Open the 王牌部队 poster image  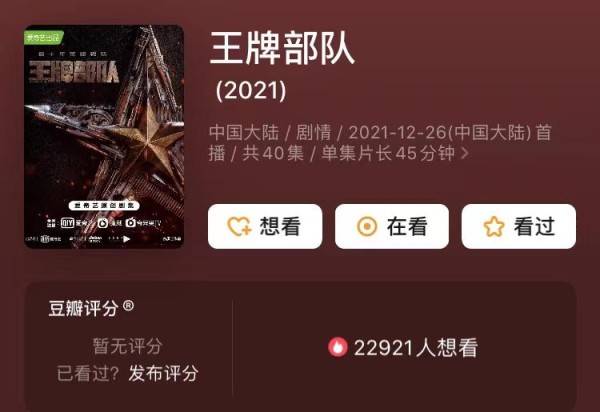(x=104, y=137)
